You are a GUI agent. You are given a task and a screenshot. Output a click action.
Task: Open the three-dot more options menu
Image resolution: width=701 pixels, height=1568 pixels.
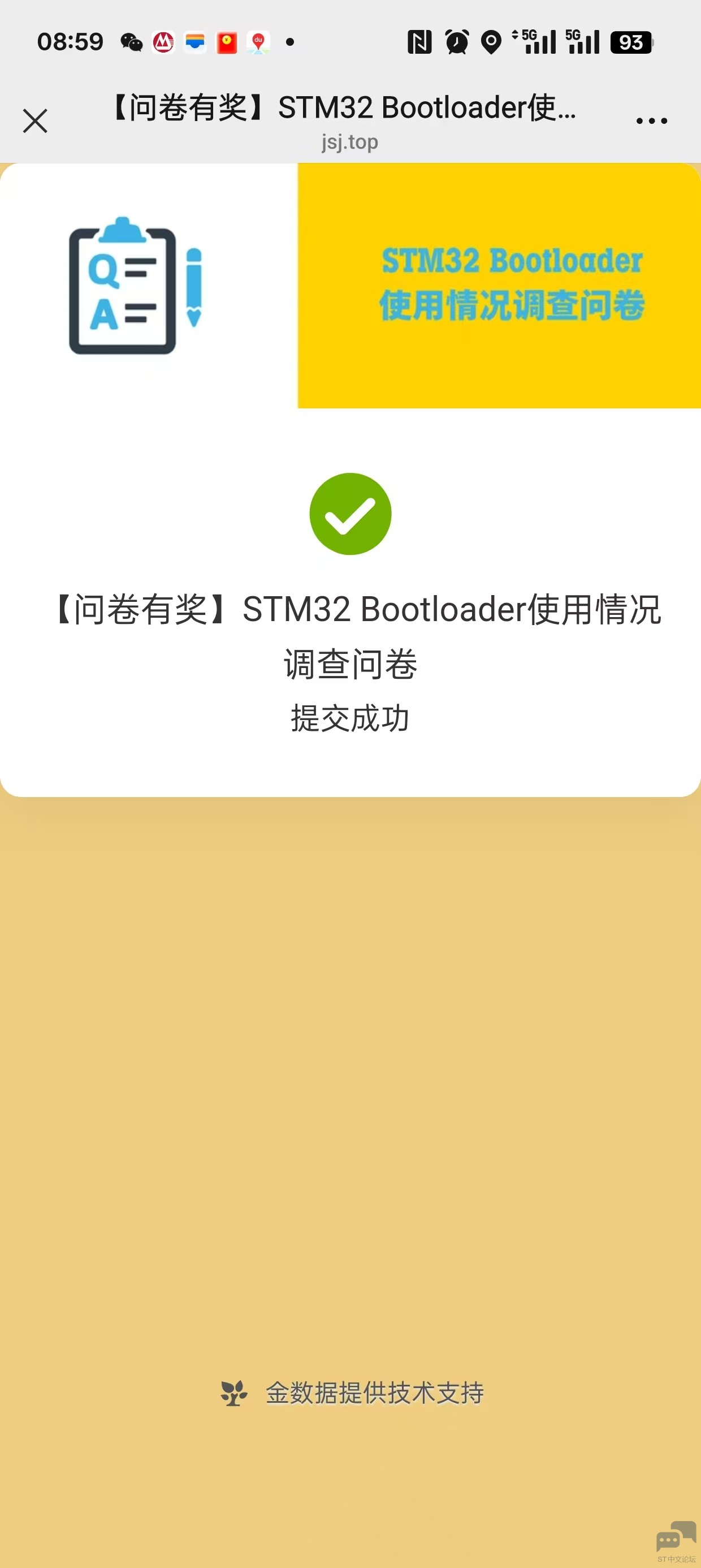click(651, 120)
